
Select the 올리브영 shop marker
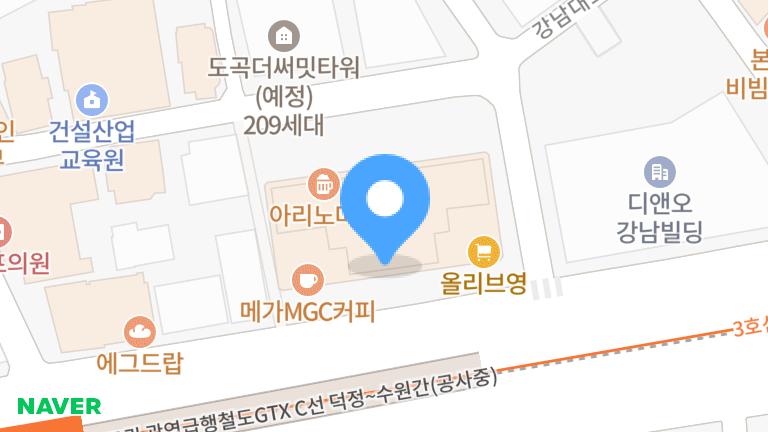coord(483,250)
